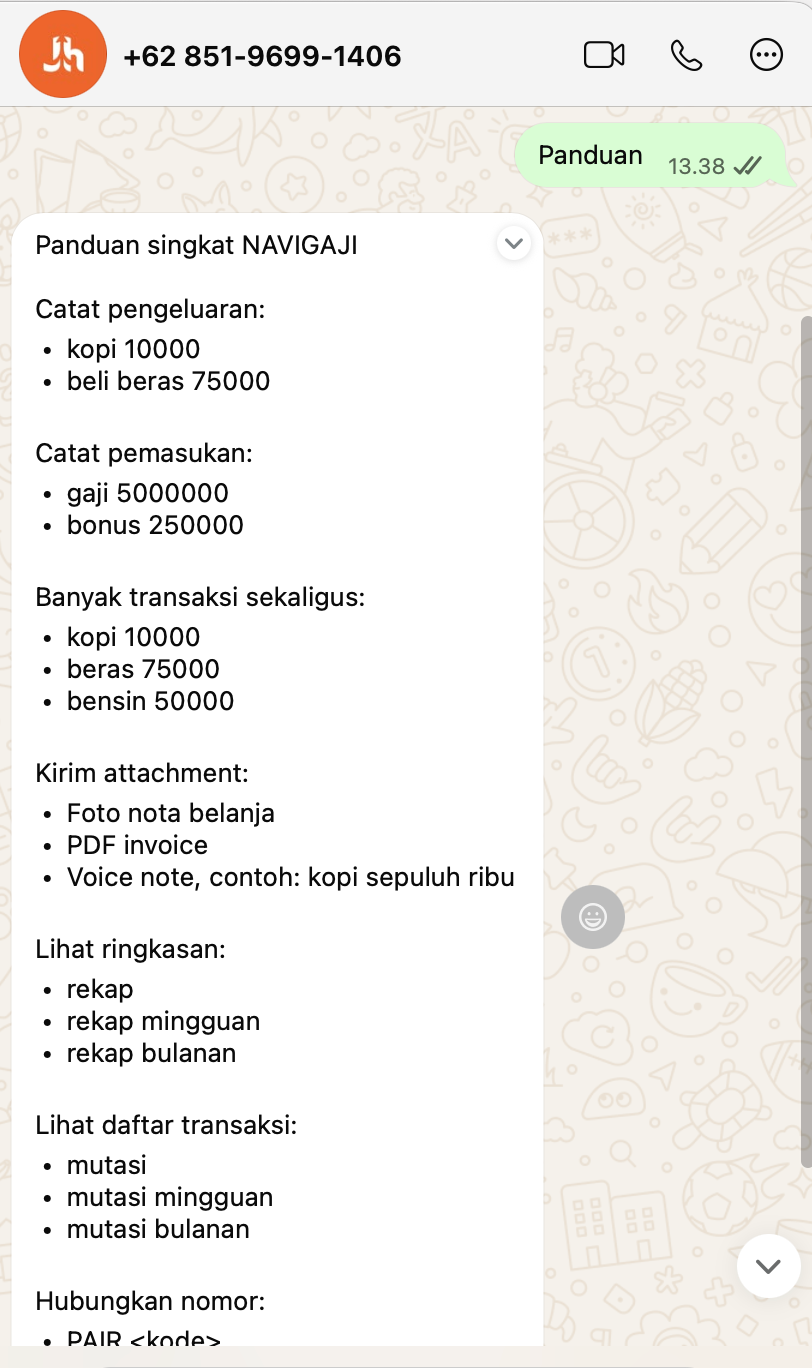Screen dimensions: 812x1368
Task: Start a voice call
Action: 686,55
